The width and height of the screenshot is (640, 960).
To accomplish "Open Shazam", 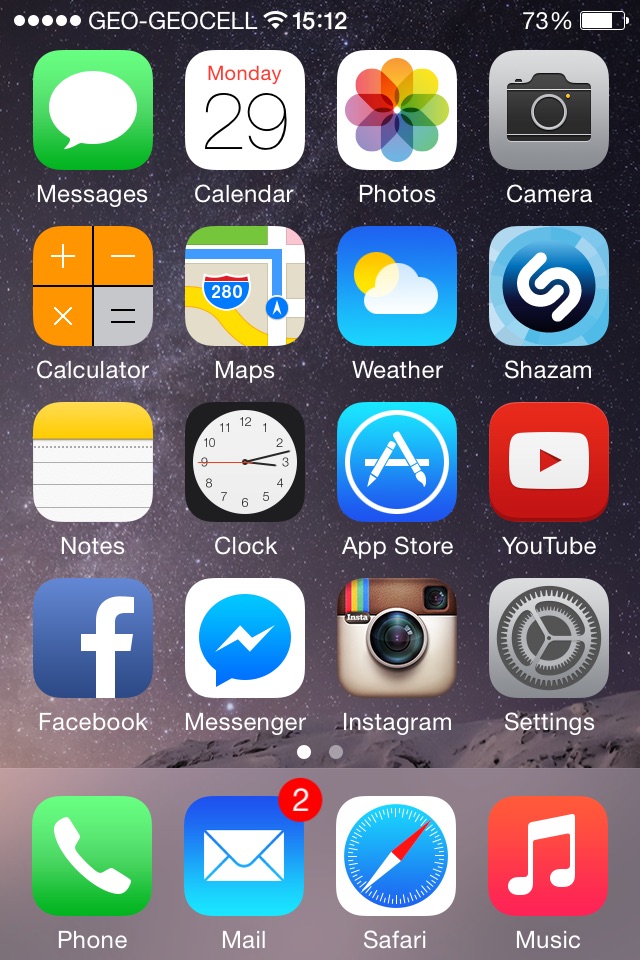I will 549,286.
